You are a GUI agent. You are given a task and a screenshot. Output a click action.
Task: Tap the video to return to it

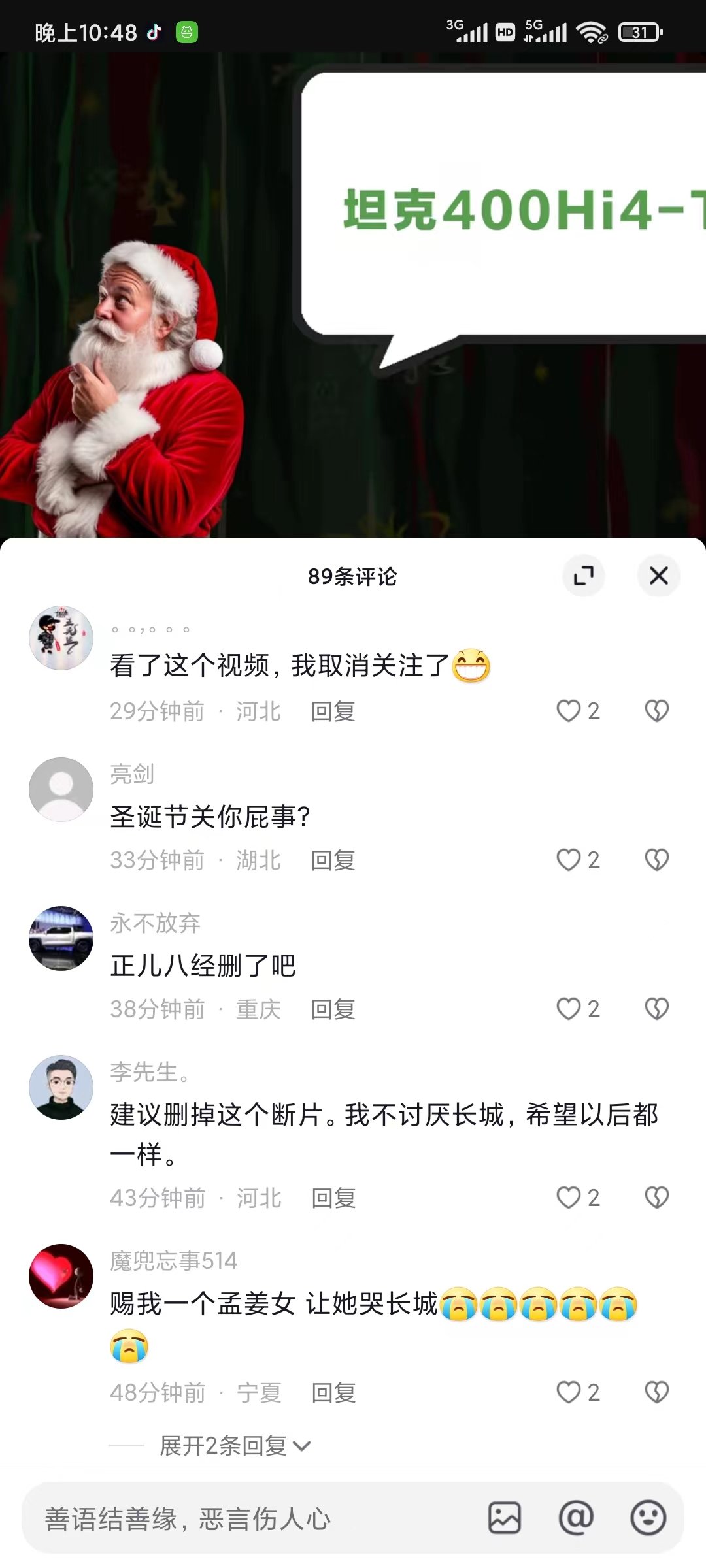[353, 294]
